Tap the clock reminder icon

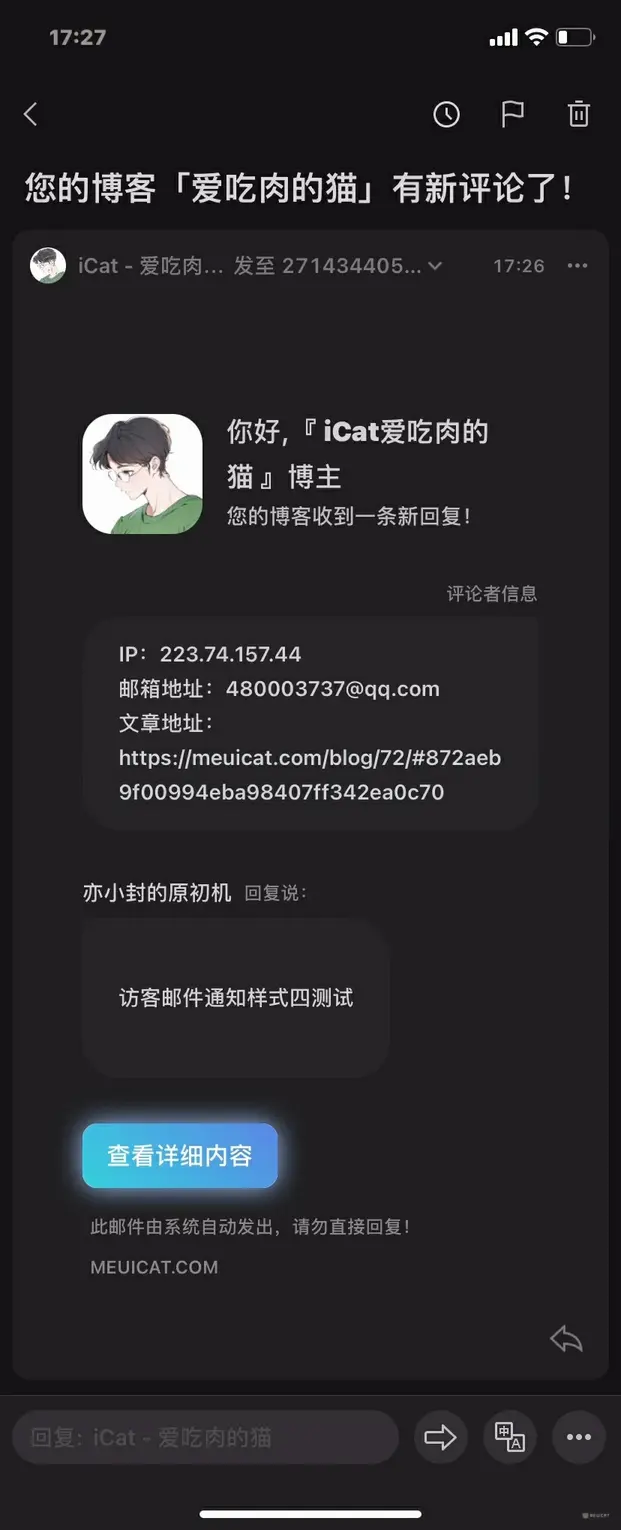tap(446, 115)
